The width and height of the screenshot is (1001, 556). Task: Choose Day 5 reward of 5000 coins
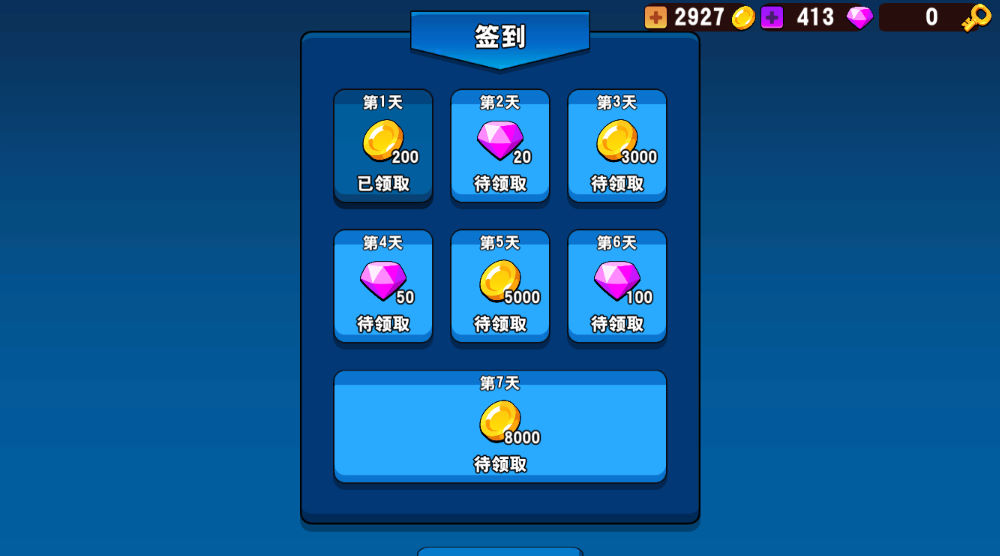tap(500, 287)
